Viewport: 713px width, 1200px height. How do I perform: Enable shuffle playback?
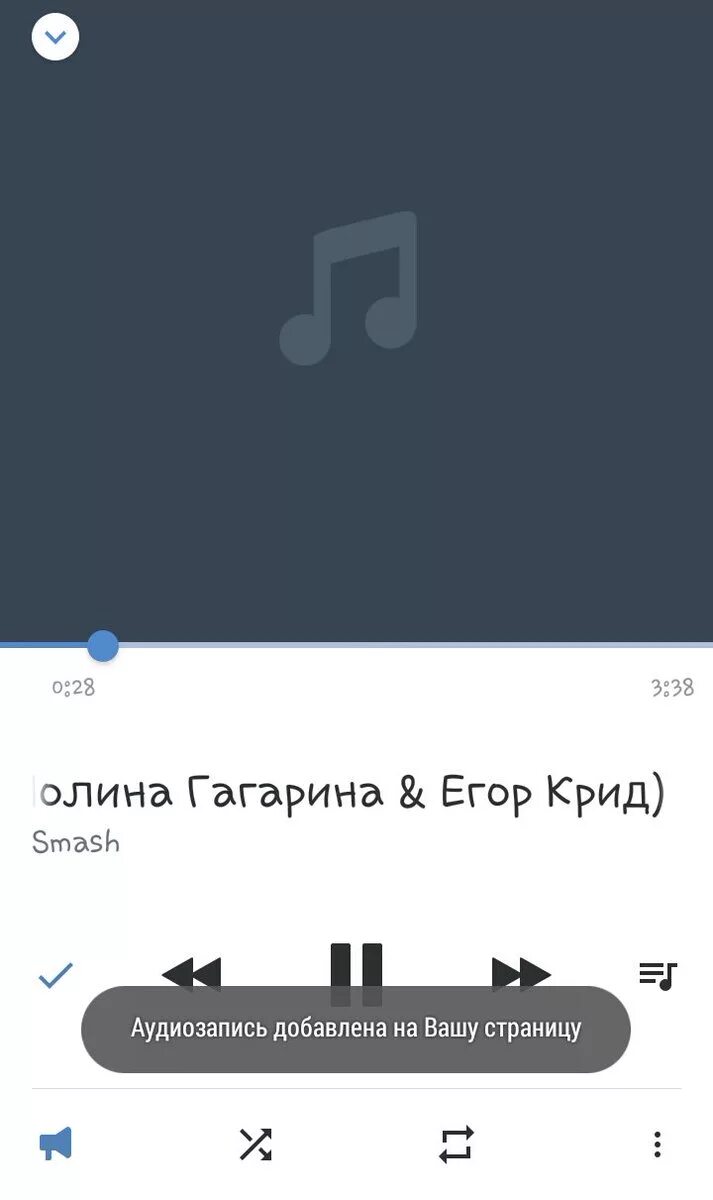256,1144
